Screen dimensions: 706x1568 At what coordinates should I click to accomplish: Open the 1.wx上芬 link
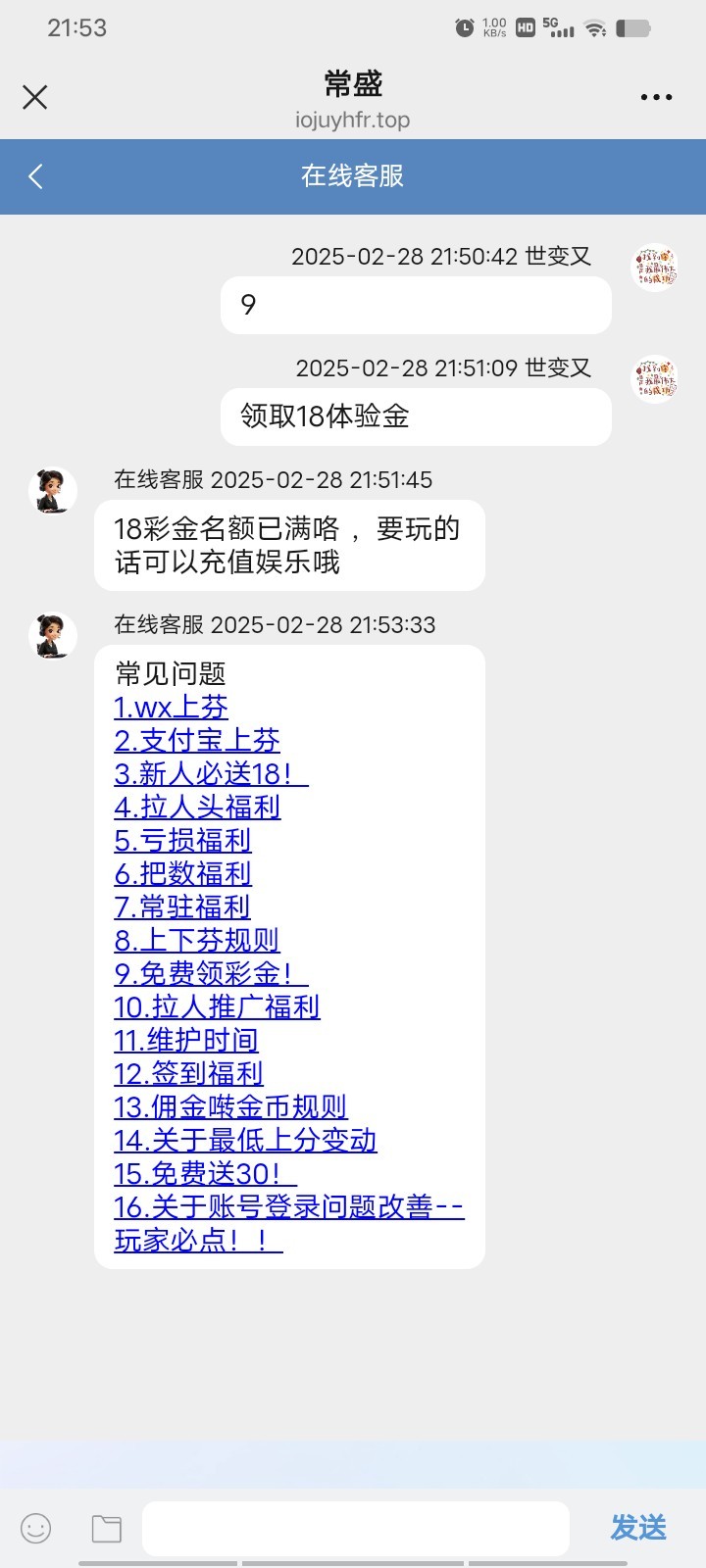[x=171, y=708]
